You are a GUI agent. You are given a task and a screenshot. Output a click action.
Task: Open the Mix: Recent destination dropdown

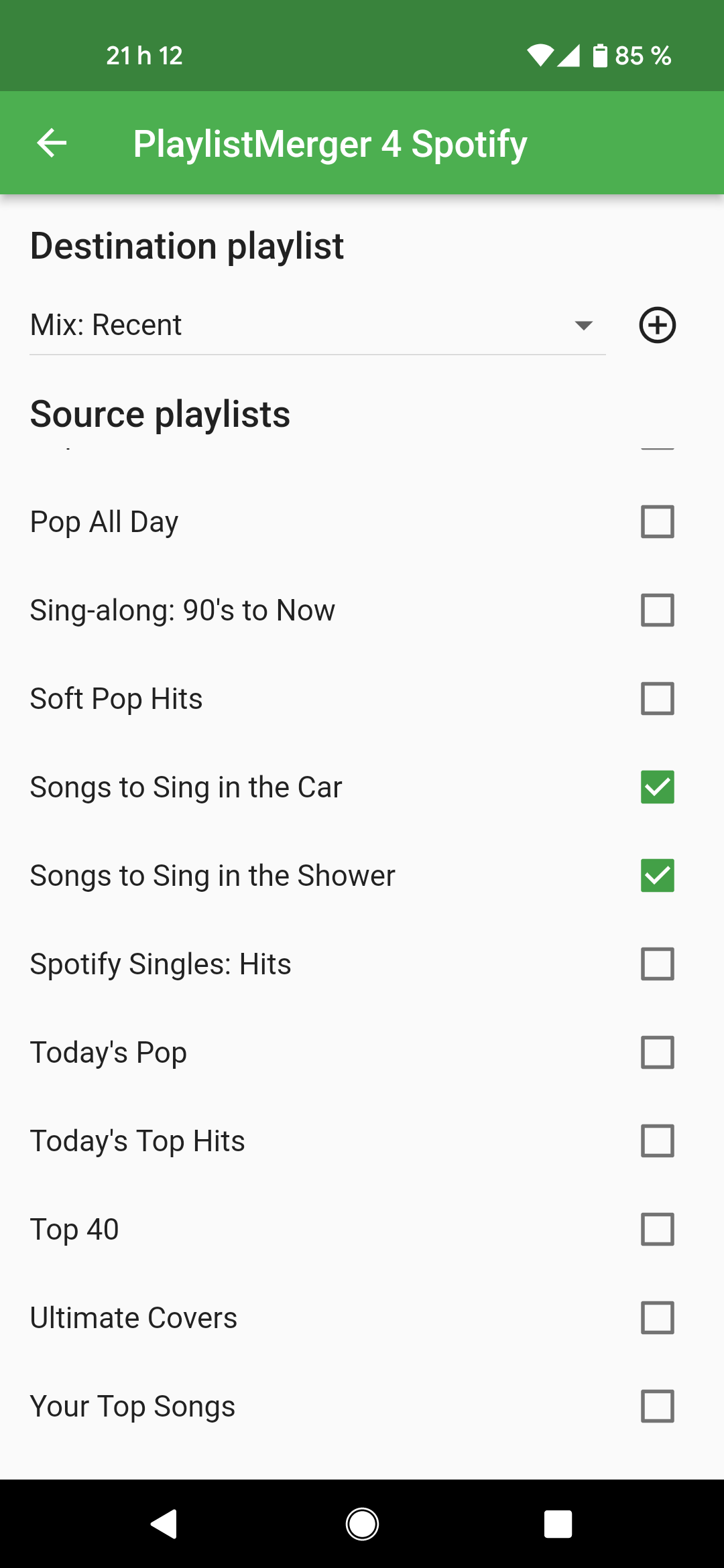click(318, 325)
